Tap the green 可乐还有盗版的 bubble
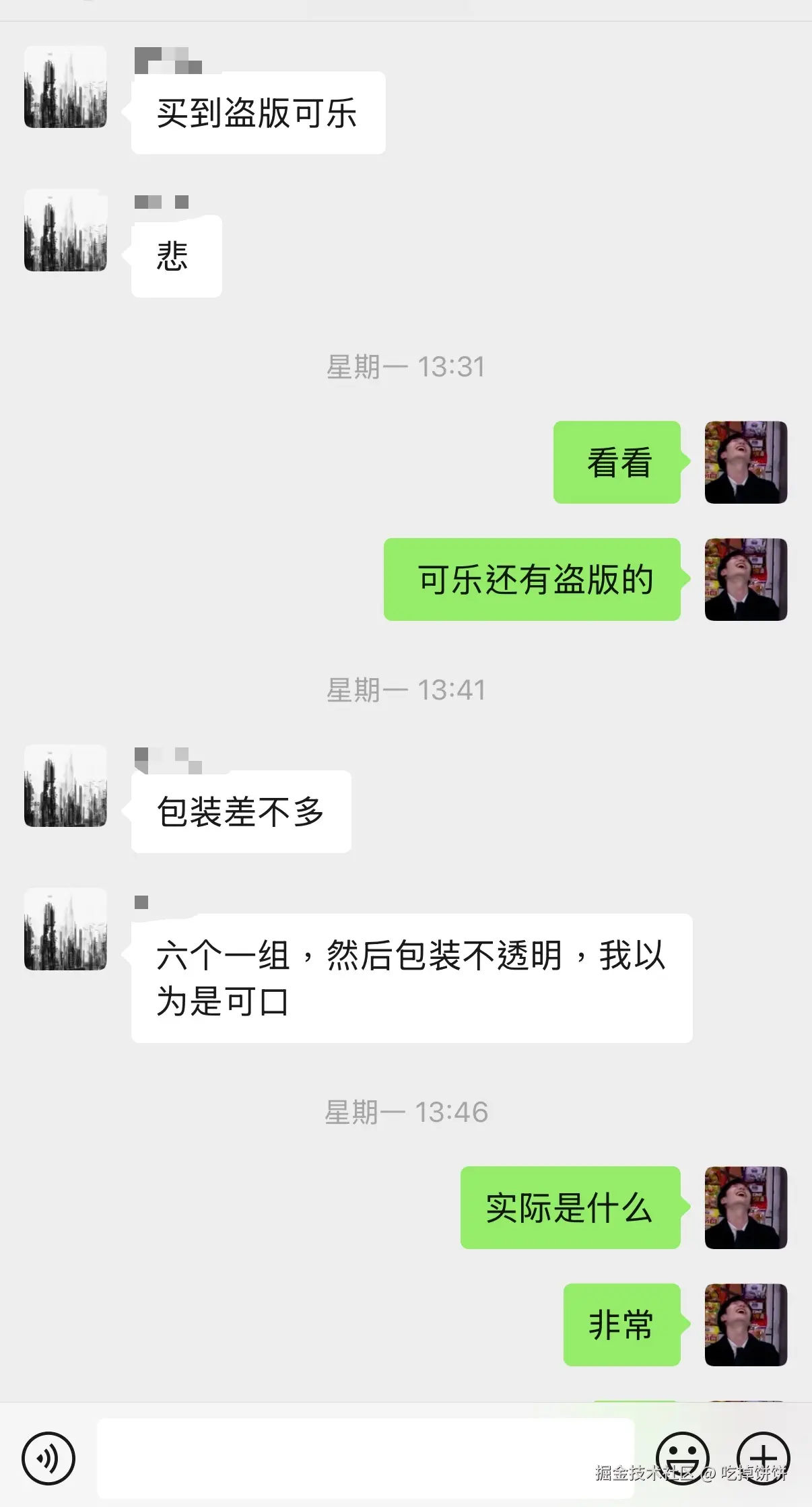The height and width of the screenshot is (1507, 812). (532, 580)
